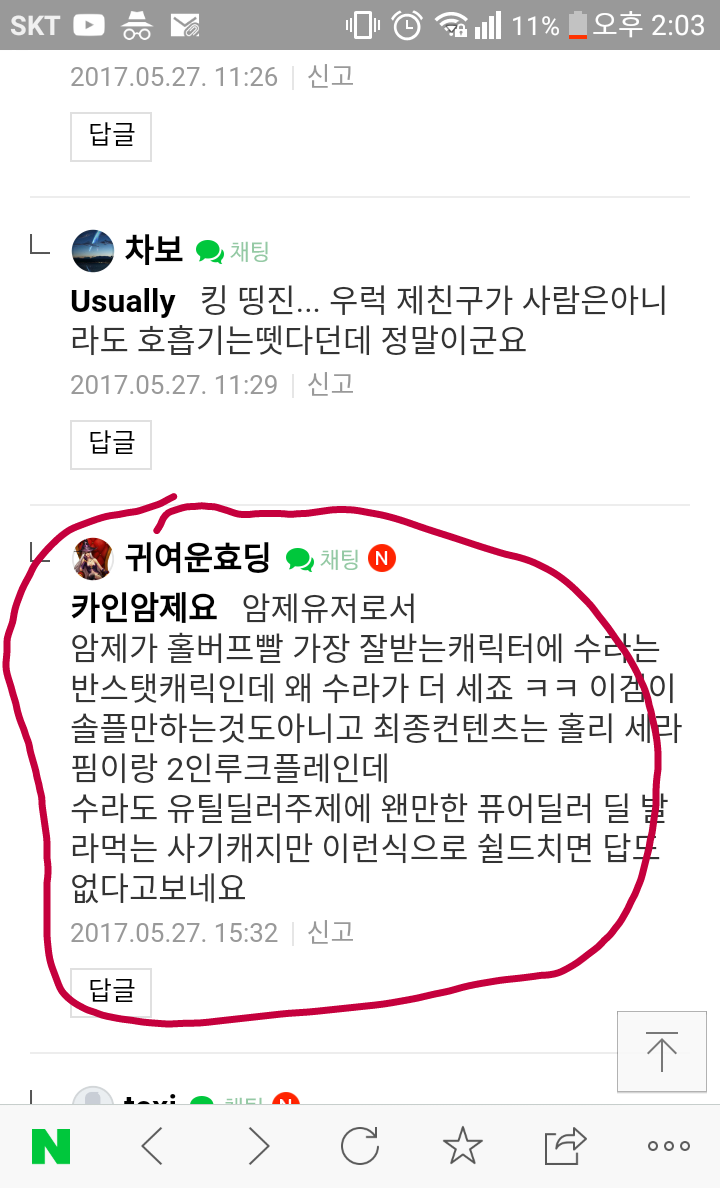Go back to the previous page
This screenshot has height=1188, width=720.
pos(153,1146)
